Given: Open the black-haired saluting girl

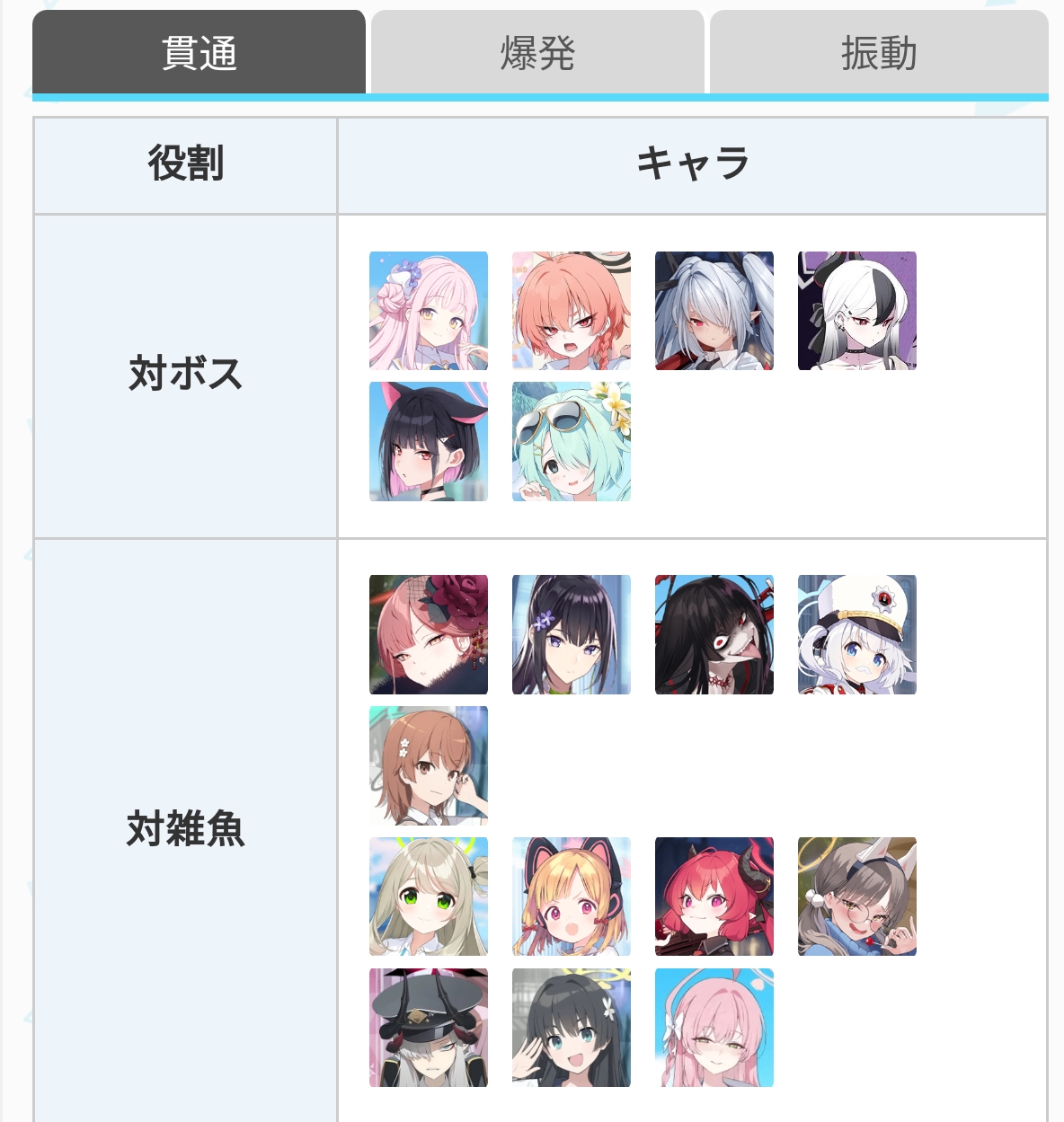Looking at the screenshot, I should [x=572, y=1028].
